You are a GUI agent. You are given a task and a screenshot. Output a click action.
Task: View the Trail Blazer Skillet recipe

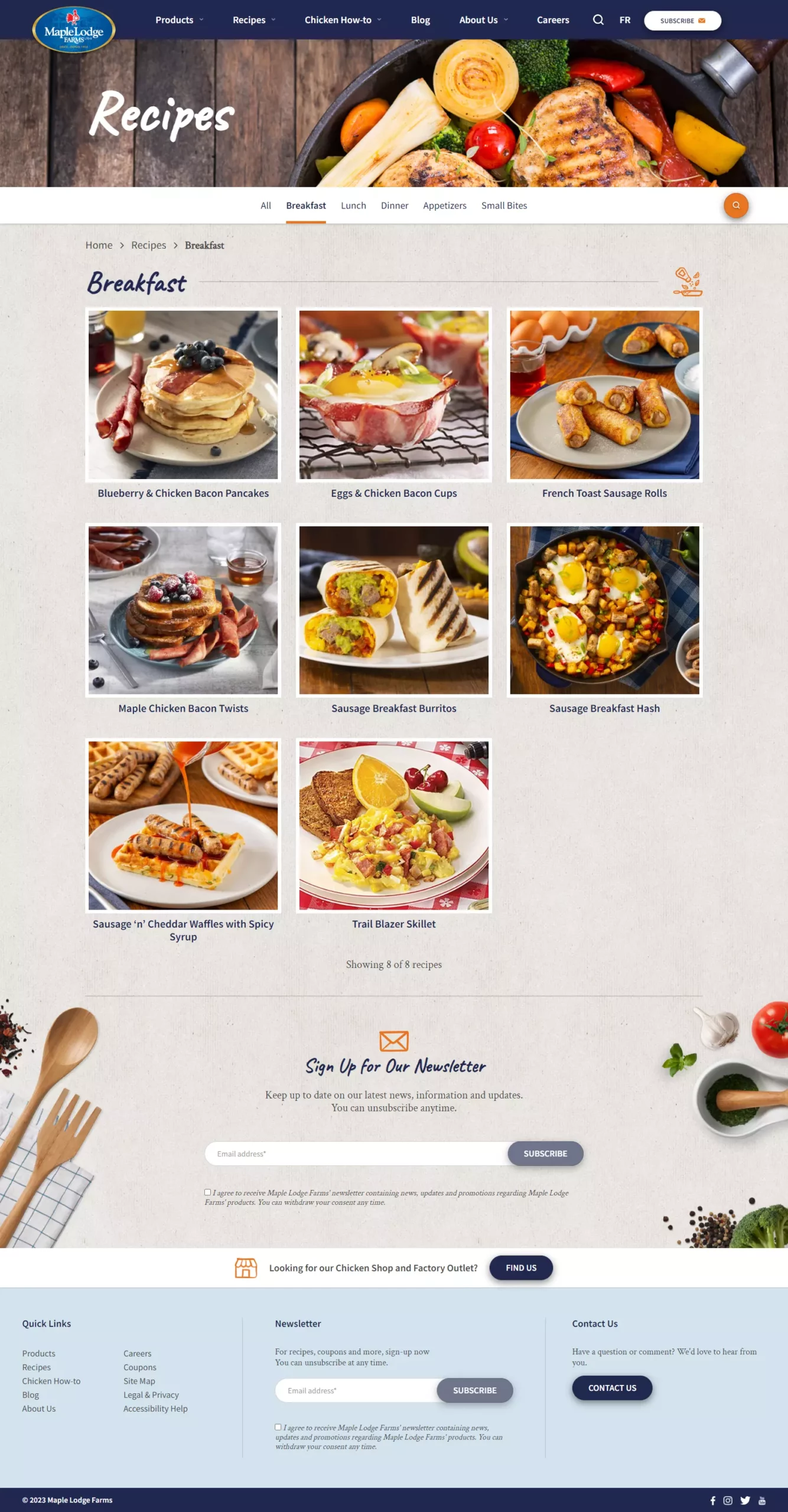[x=394, y=826]
